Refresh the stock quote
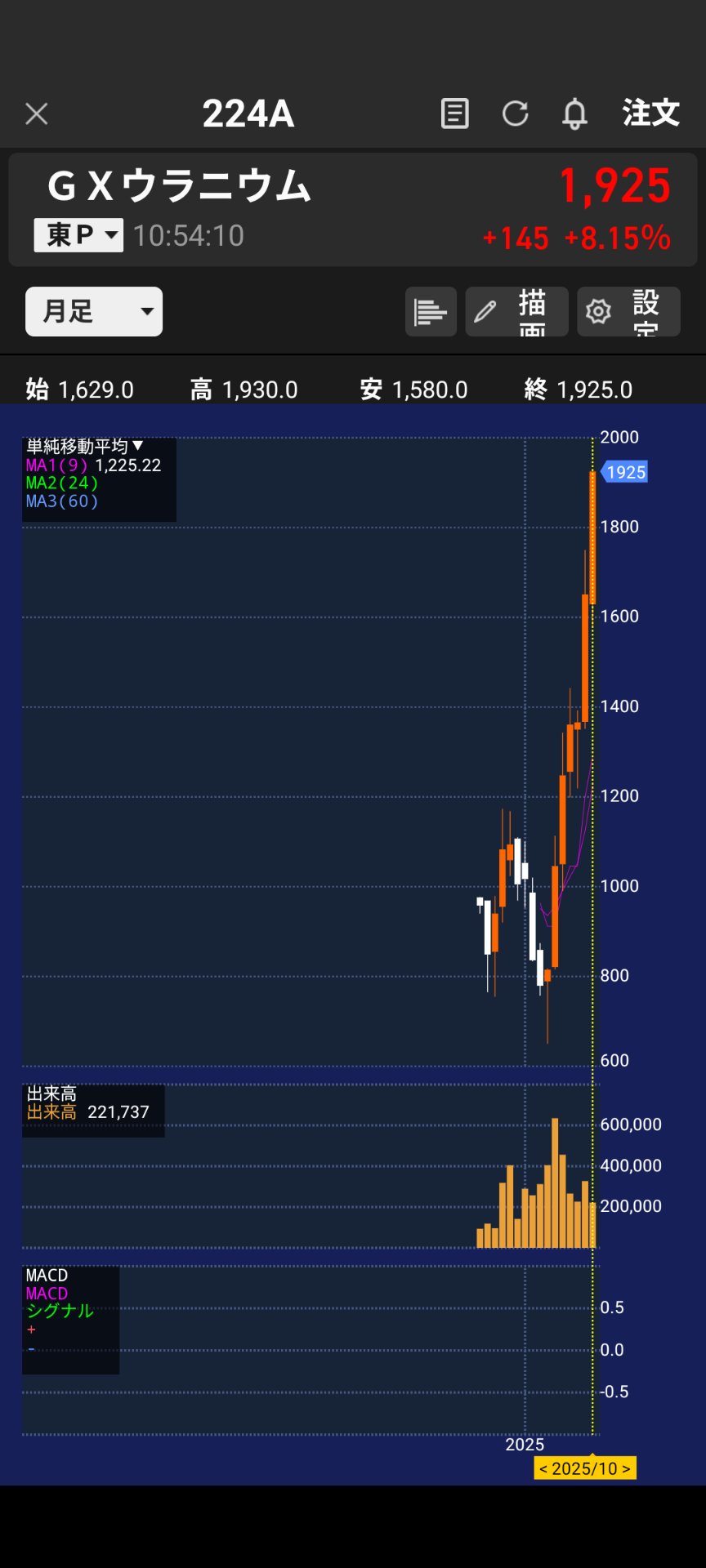706x1568 pixels. [x=515, y=114]
